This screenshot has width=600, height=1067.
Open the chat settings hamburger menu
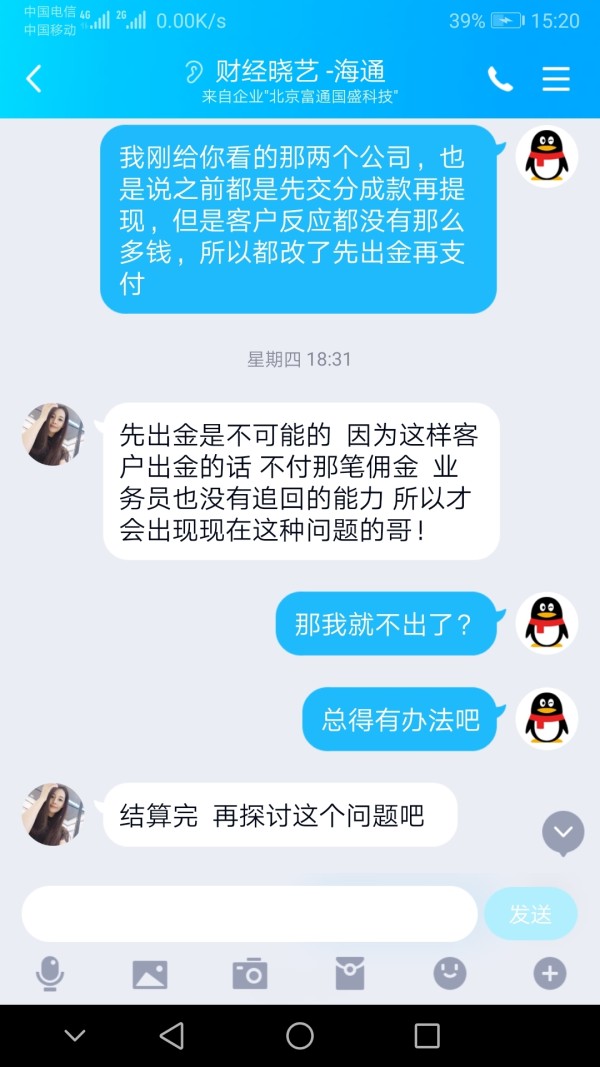click(556, 80)
